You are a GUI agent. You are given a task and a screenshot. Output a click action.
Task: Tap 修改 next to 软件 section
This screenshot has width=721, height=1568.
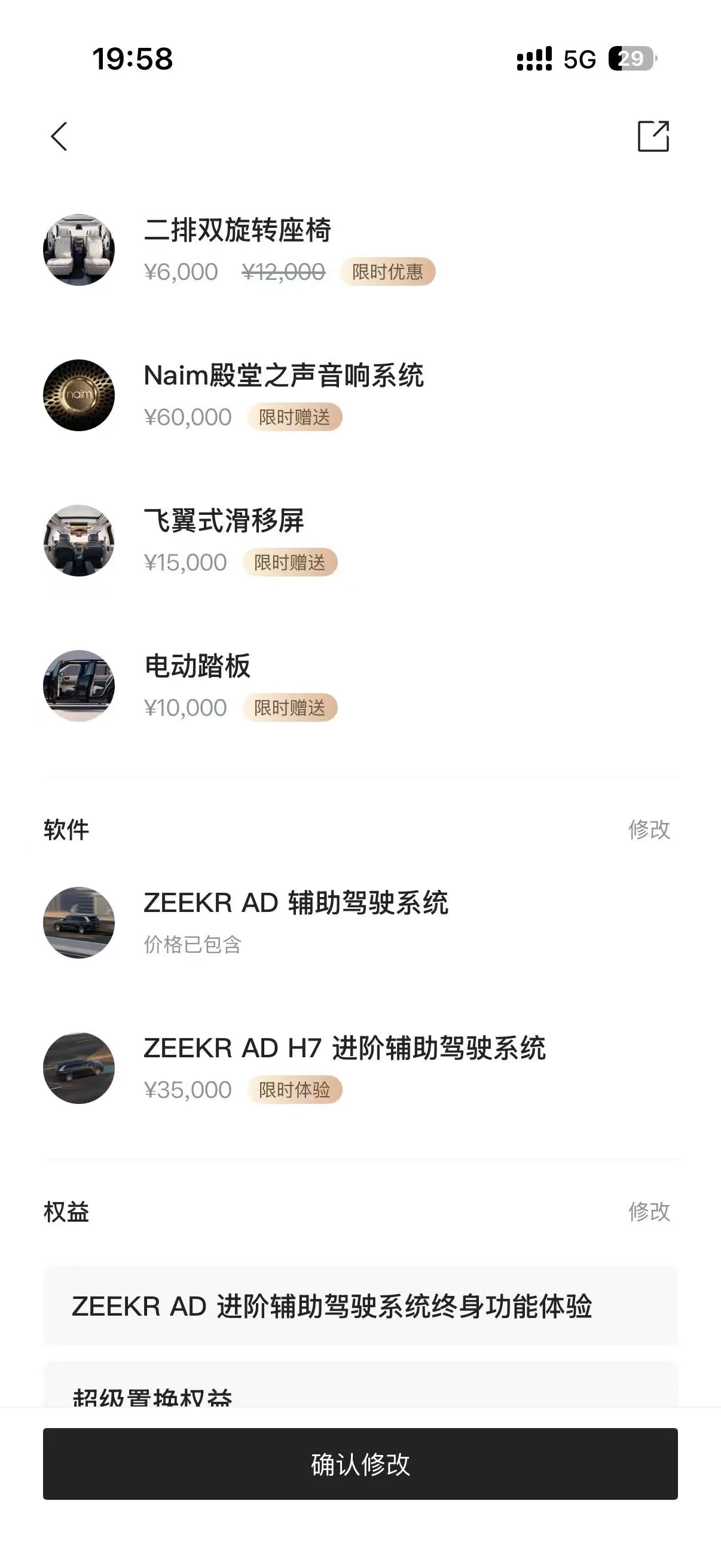click(649, 829)
